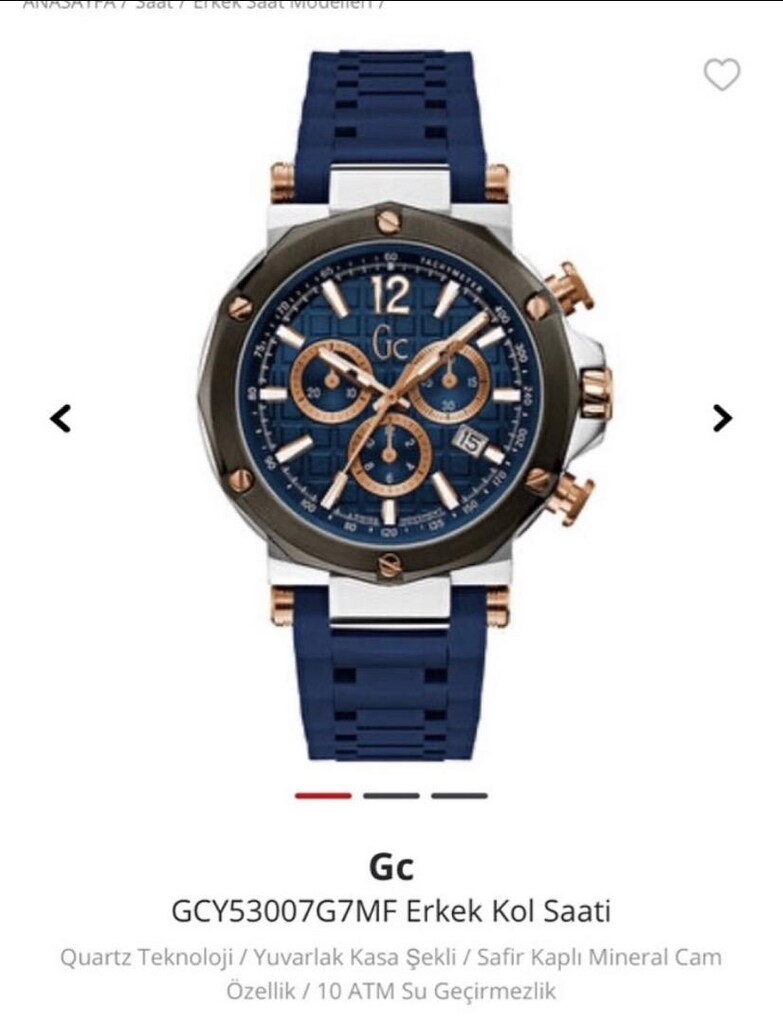
Task: Show the next product image
Action: (722, 418)
